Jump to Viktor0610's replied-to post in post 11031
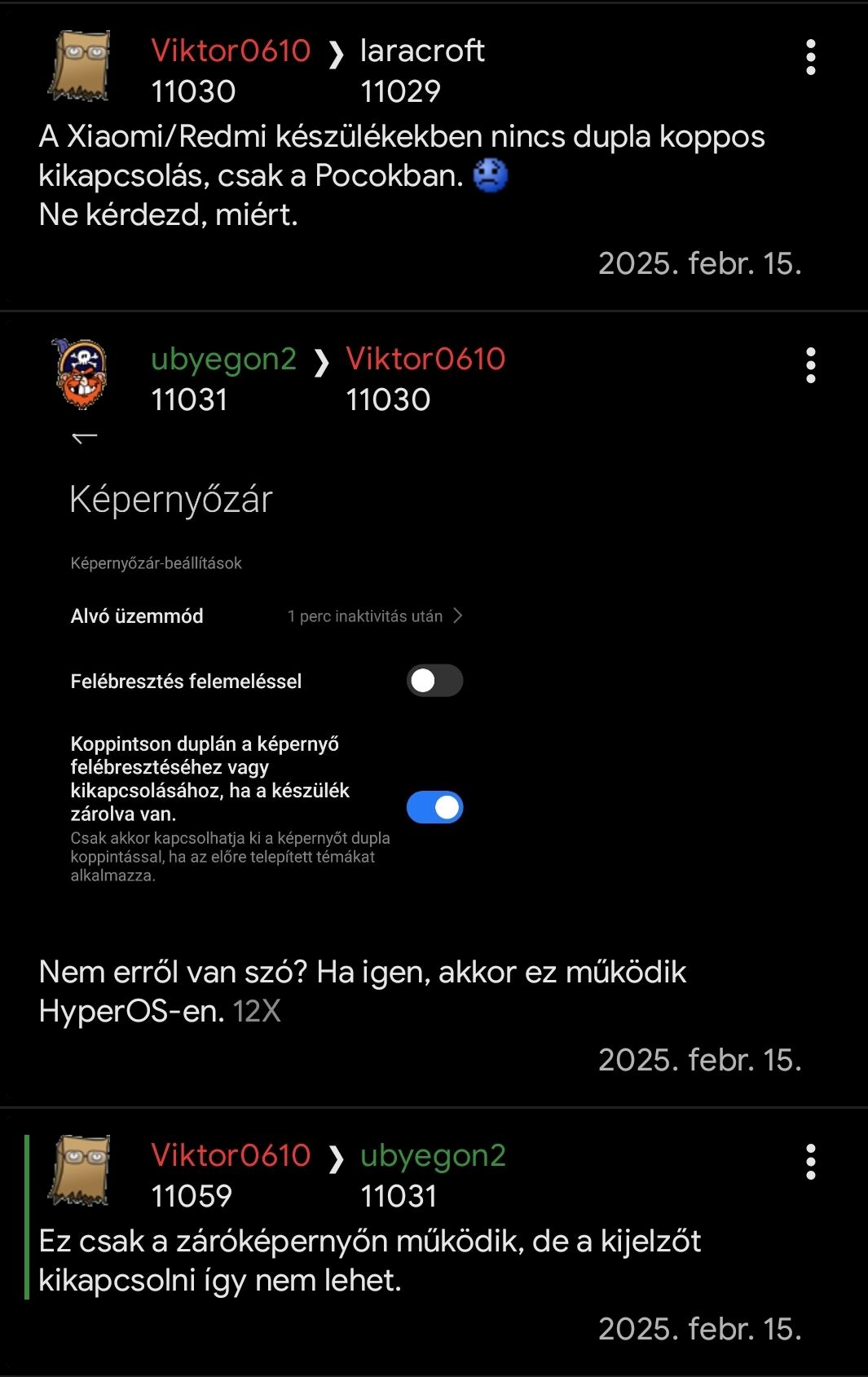This screenshot has height=1377, width=868. (x=425, y=360)
